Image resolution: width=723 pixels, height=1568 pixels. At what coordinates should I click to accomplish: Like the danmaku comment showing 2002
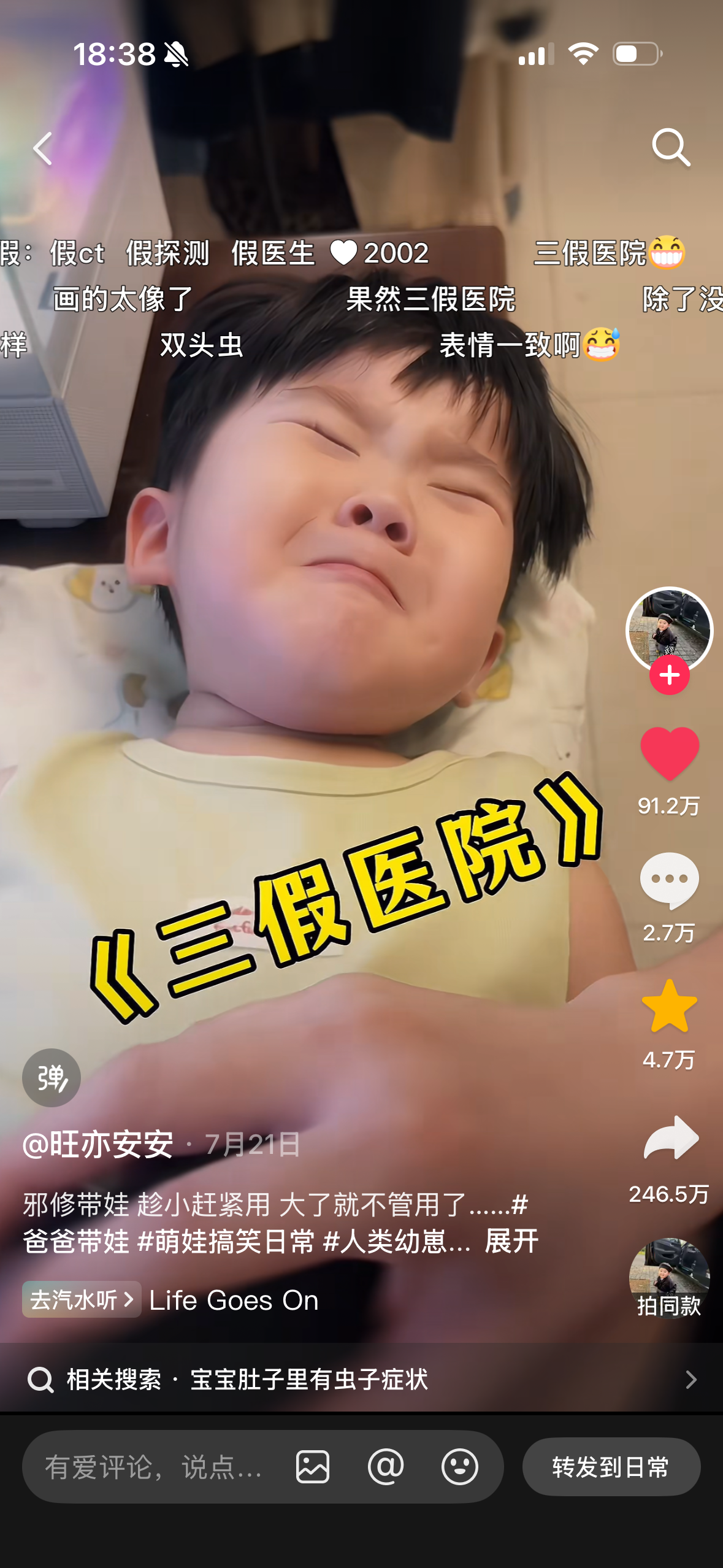tap(343, 253)
